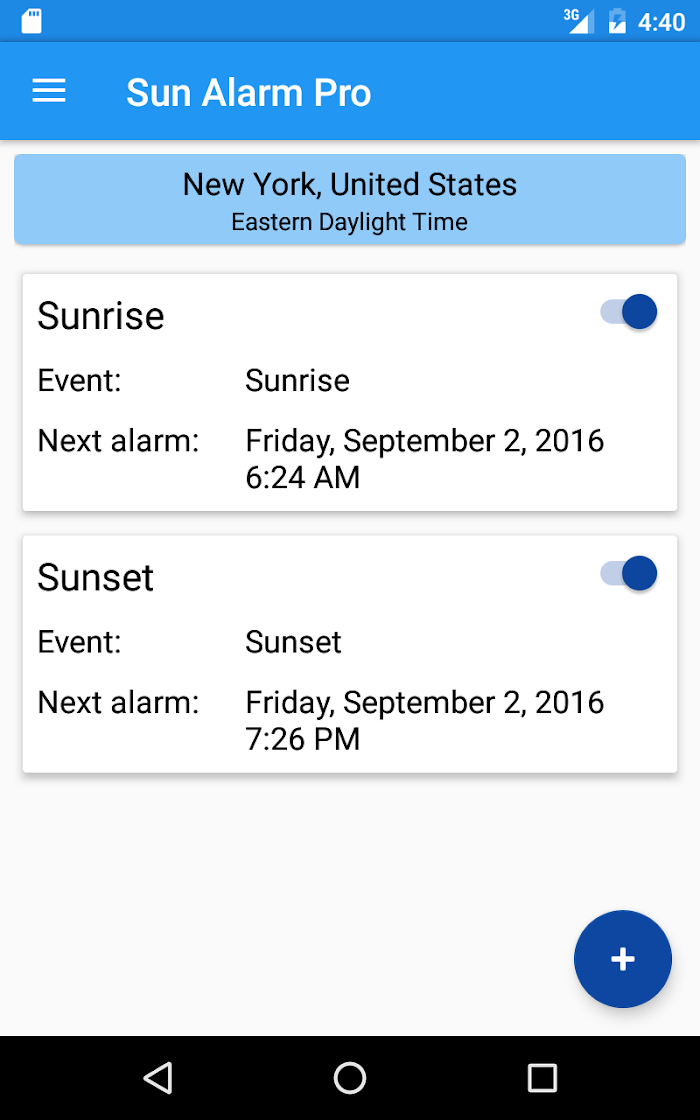Screen dimensions: 700x1120
Task: Open the hamburger navigation menu
Action: point(49,91)
